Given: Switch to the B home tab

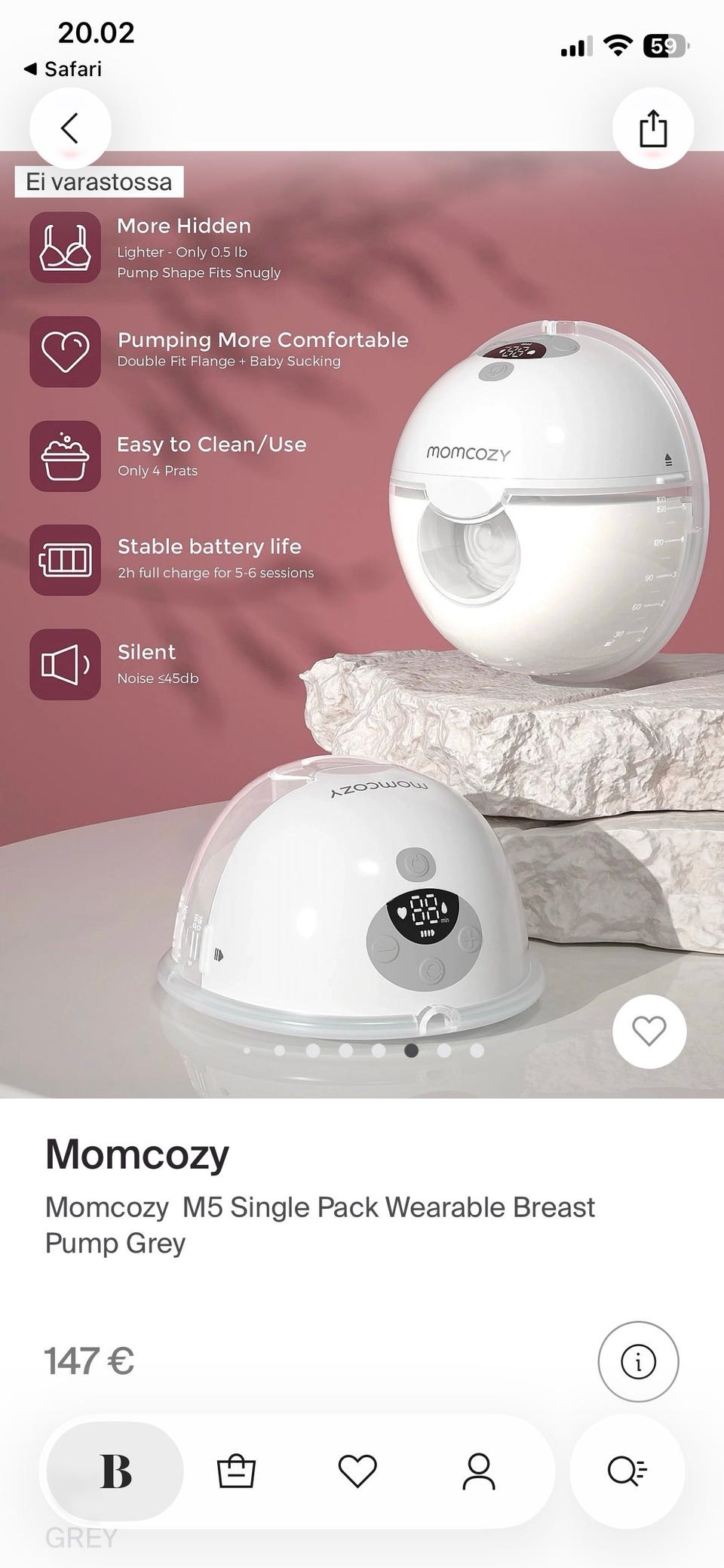Looking at the screenshot, I should pyautogui.click(x=115, y=1471).
